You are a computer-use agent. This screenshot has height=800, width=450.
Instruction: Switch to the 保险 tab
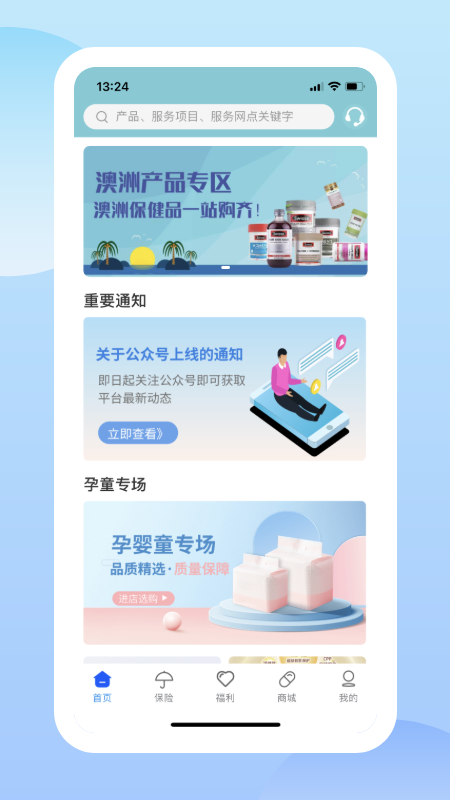tap(164, 687)
